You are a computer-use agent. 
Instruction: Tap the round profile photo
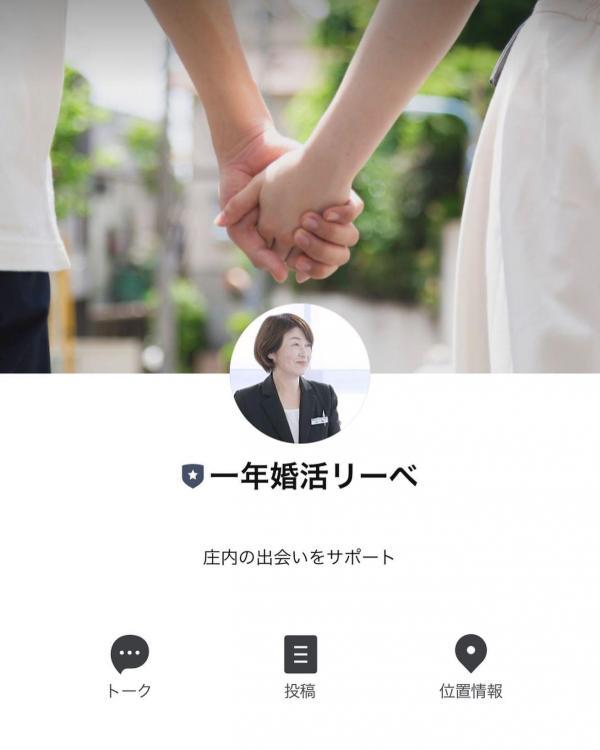[x=299, y=374]
